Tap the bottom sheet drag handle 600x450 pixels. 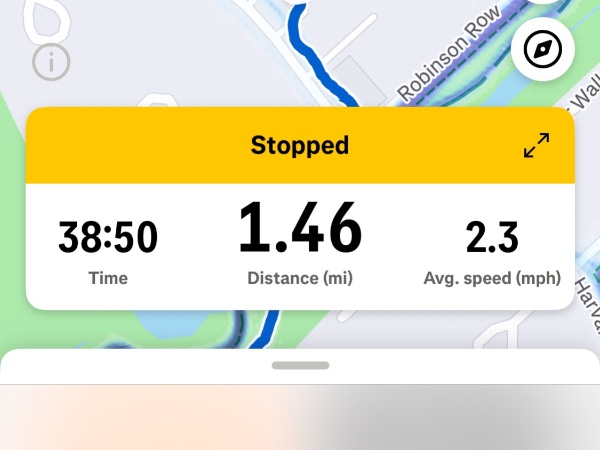pos(300,366)
